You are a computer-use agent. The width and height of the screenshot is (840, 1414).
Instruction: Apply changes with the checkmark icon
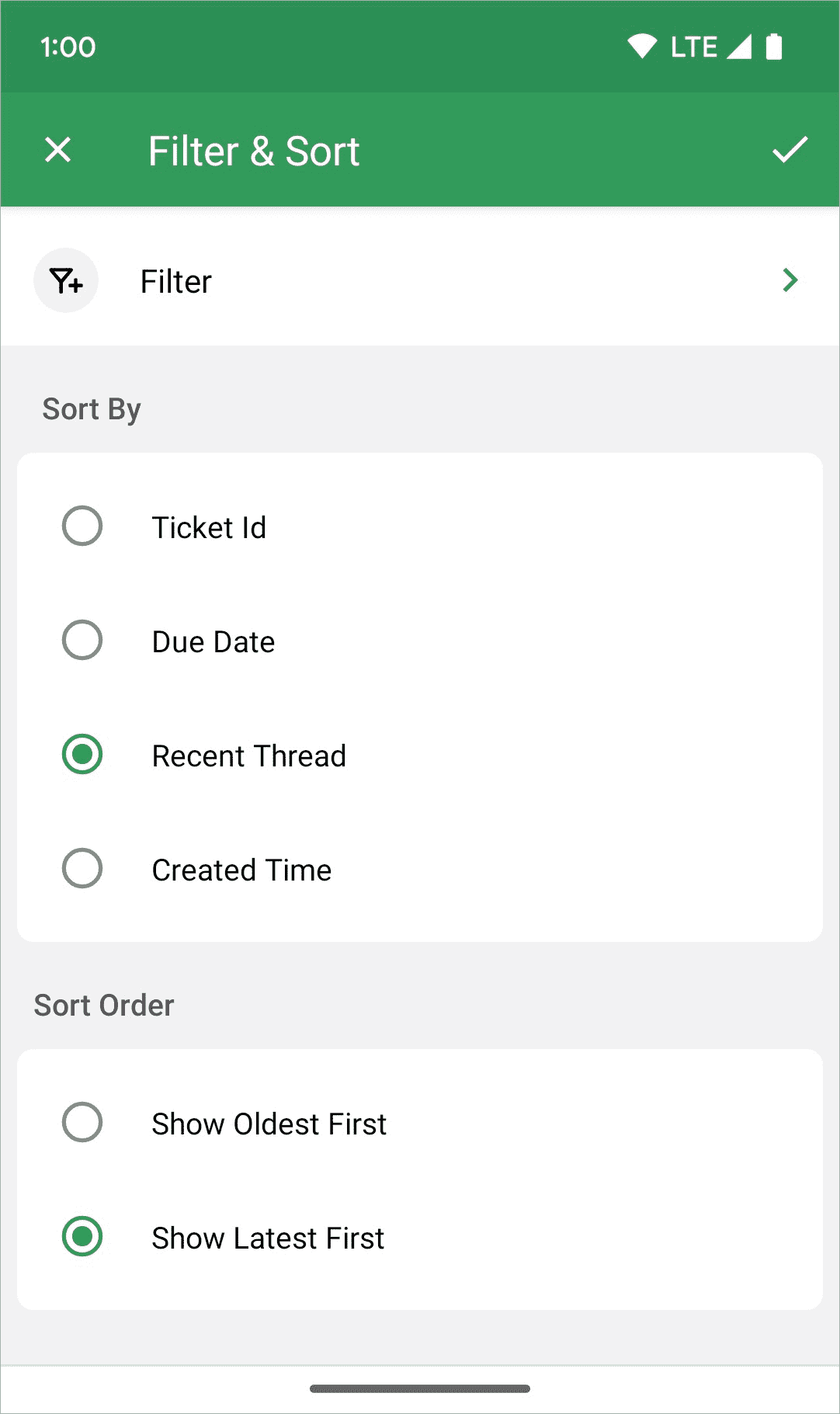point(790,150)
